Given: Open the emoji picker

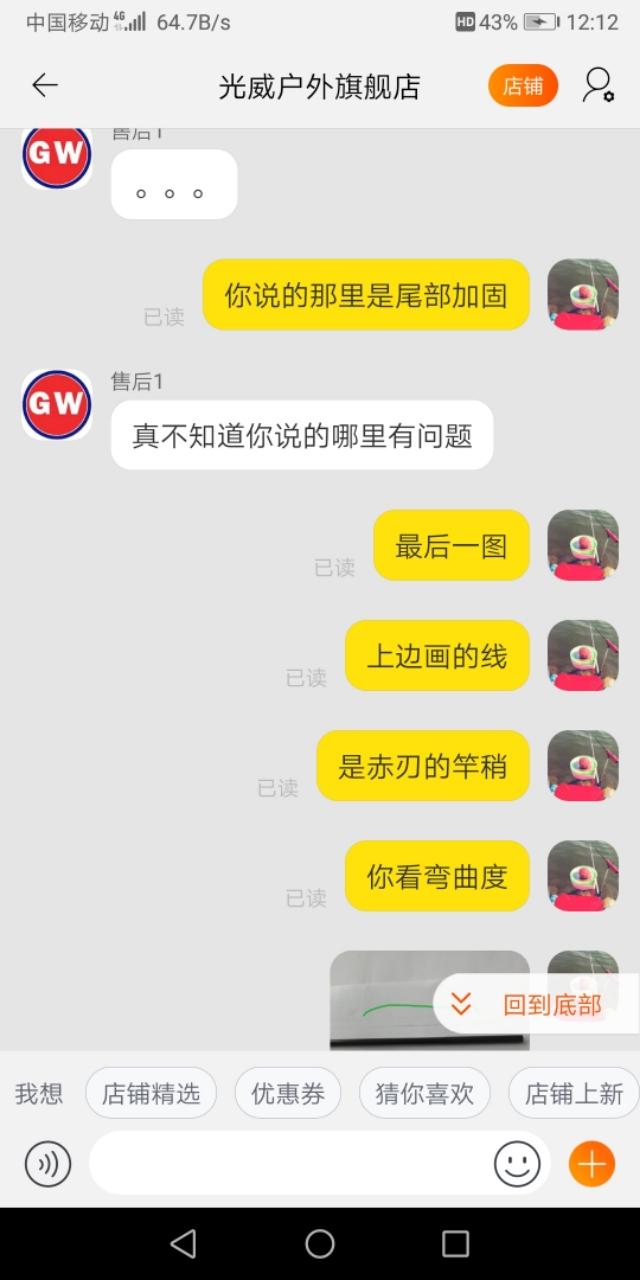Looking at the screenshot, I should tap(517, 1164).
